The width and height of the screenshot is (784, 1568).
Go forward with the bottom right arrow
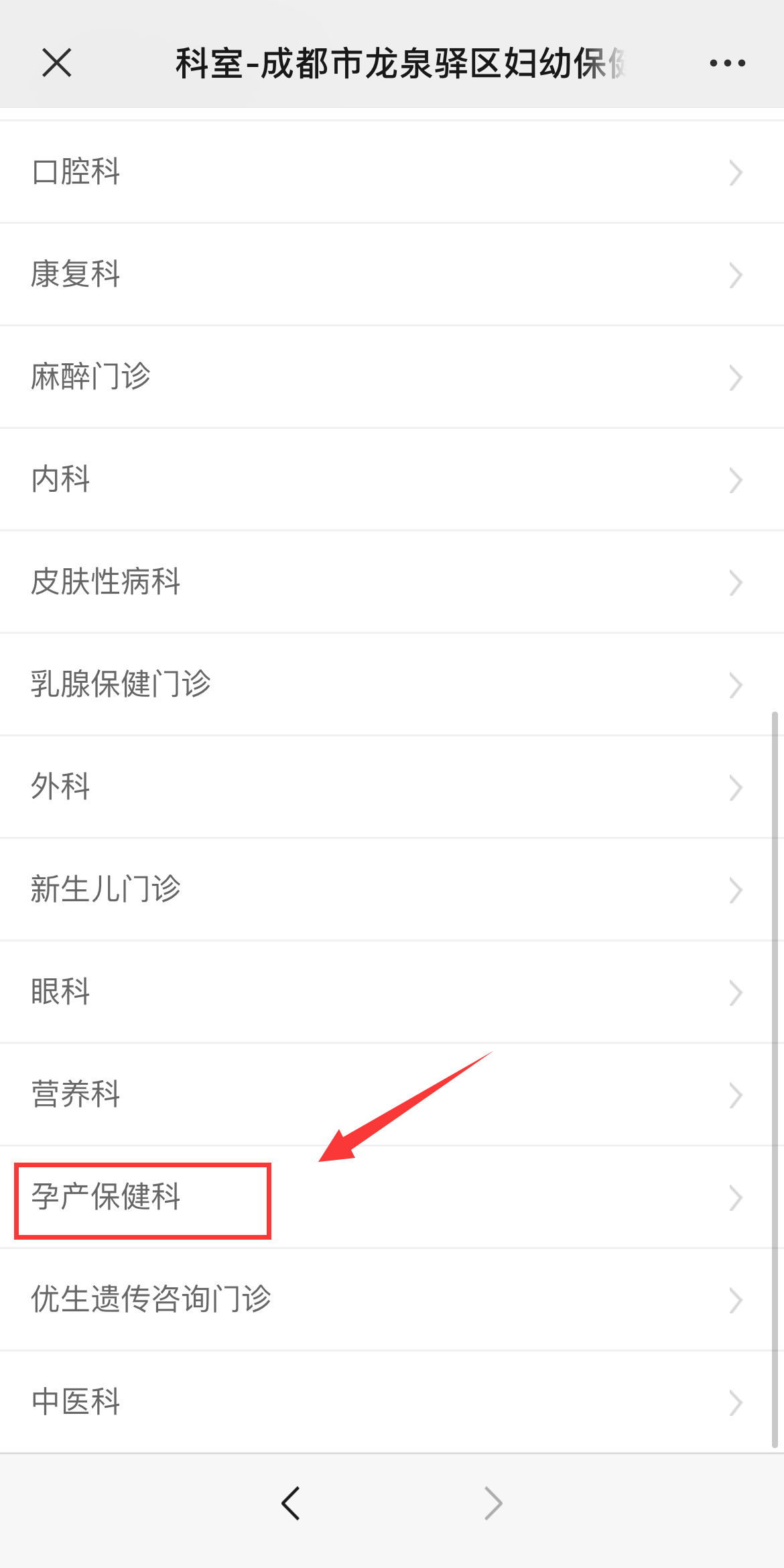tap(493, 1503)
